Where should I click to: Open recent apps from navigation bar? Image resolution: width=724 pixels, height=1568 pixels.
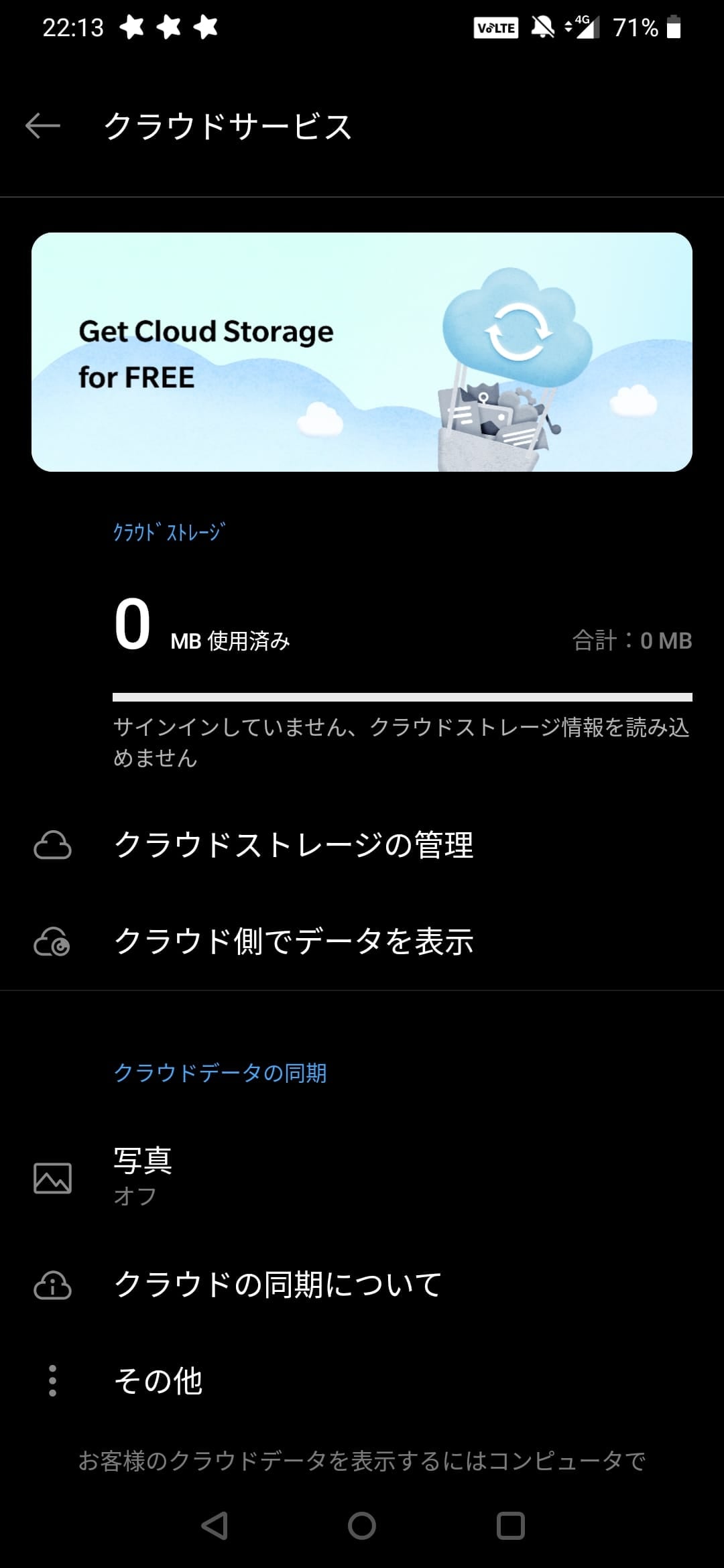click(x=510, y=1526)
